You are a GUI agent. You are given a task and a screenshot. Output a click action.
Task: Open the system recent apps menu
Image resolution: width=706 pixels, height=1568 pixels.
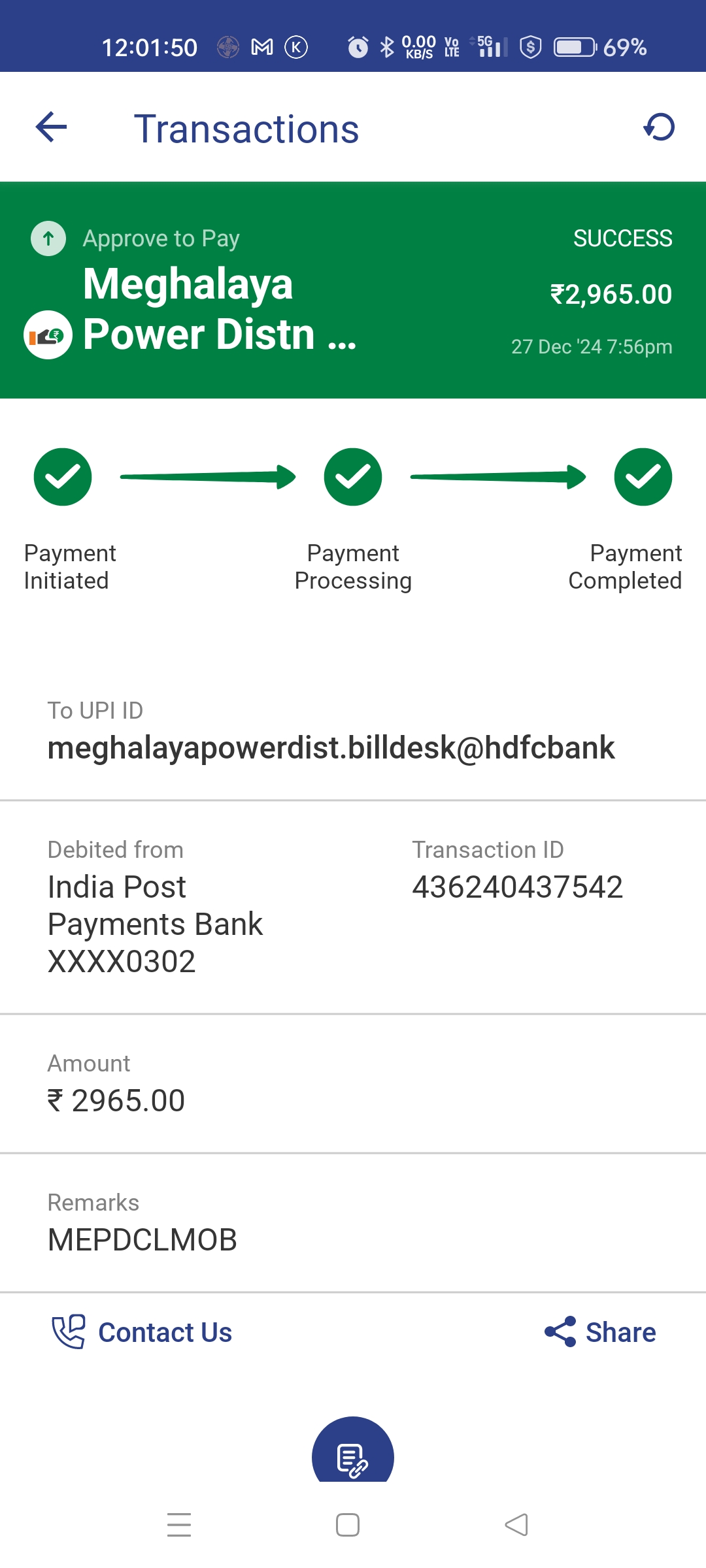[179, 1525]
